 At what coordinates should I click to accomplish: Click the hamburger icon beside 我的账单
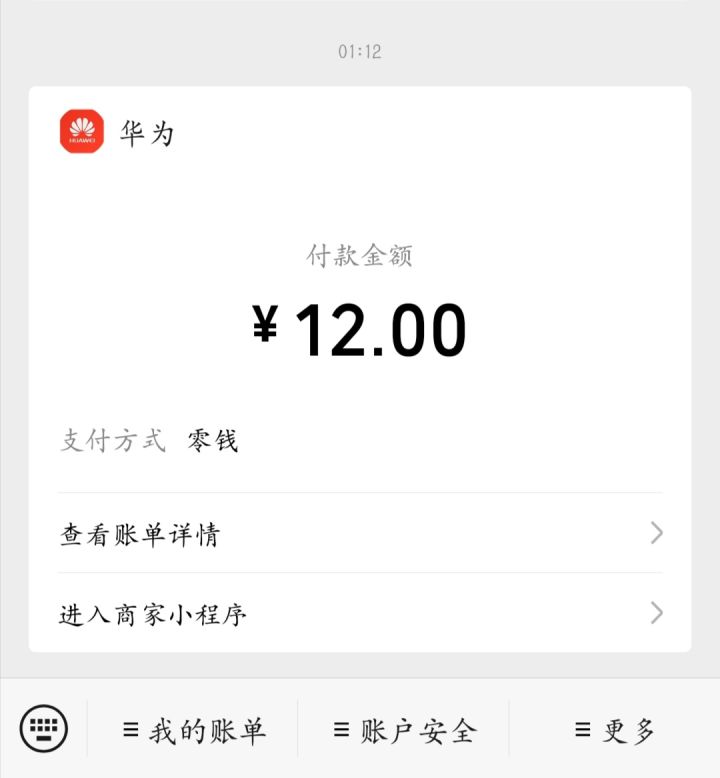click(x=128, y=731)
